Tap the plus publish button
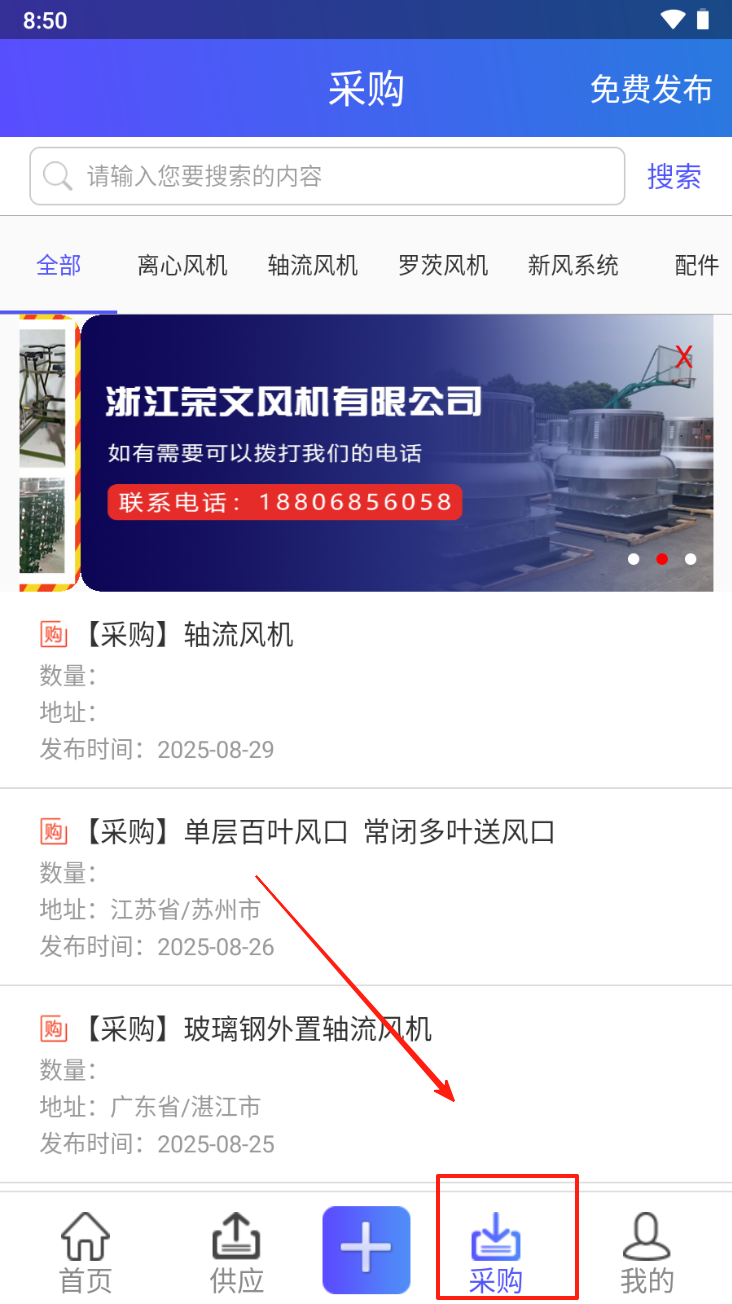 (366, 1250)
